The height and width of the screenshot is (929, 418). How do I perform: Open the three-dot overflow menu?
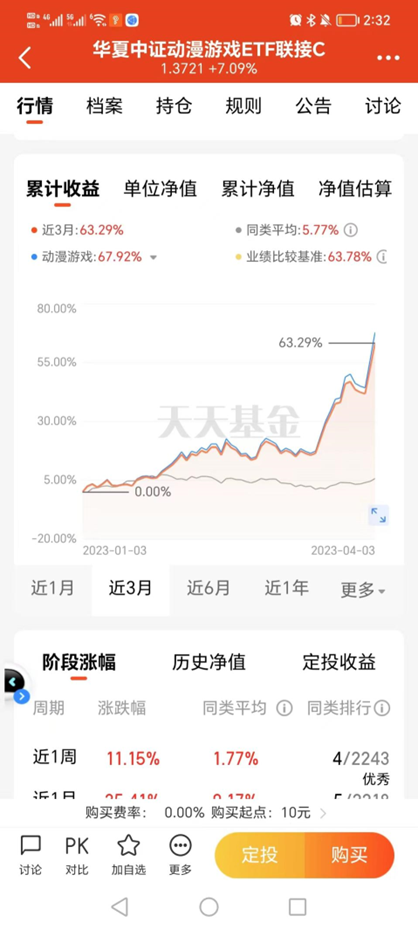tap(388, 58)
